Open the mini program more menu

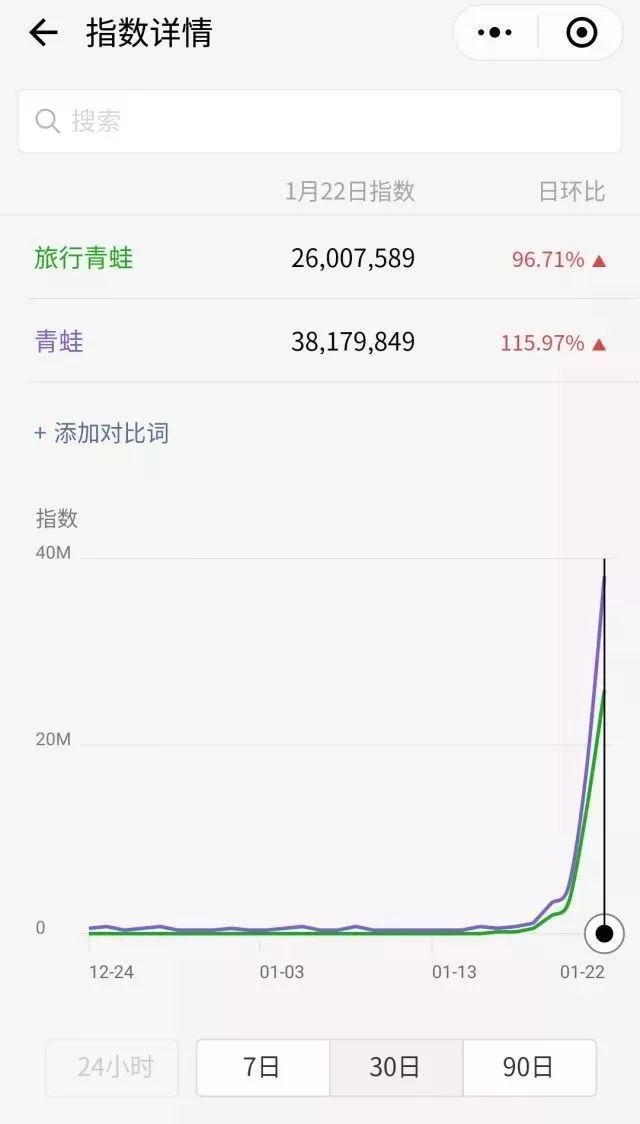point(496,33)
